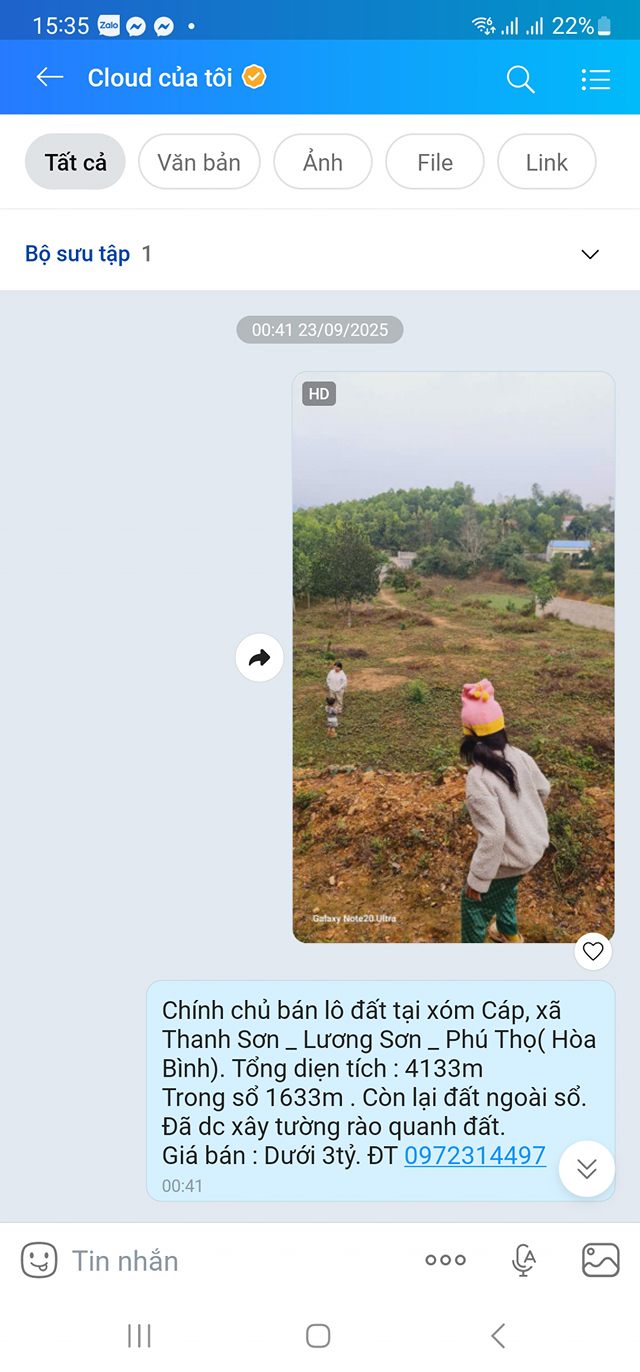Open the sticker emoji picker
The width and height of the screenshot is (640, 1372).
tap(39, 1260)
